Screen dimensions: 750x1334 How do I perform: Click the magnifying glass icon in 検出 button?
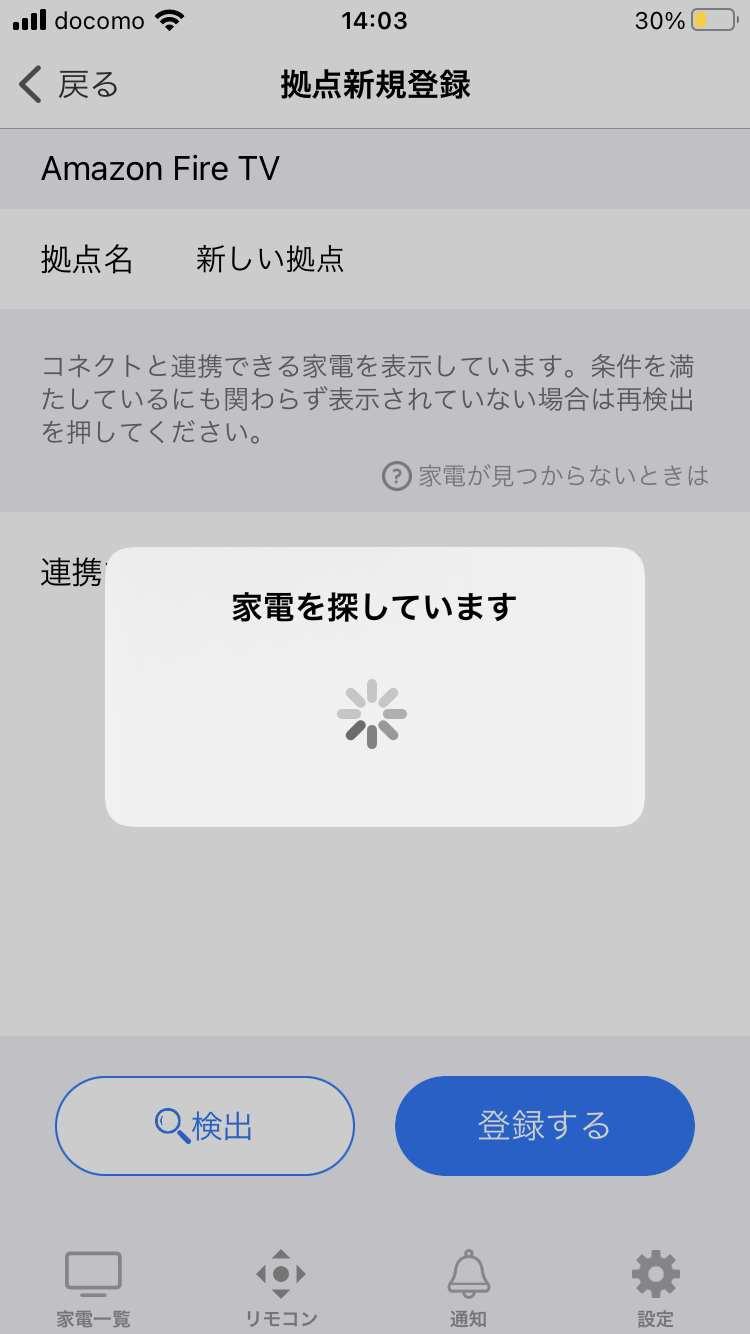[x=172, y=1125]
